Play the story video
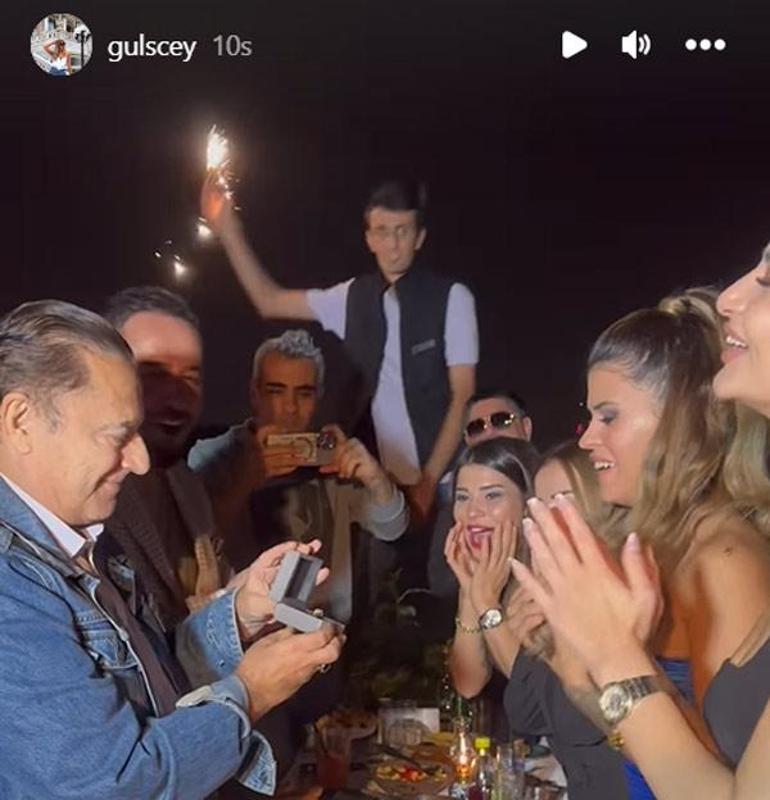Screen dimensions: 770x800 573,45
